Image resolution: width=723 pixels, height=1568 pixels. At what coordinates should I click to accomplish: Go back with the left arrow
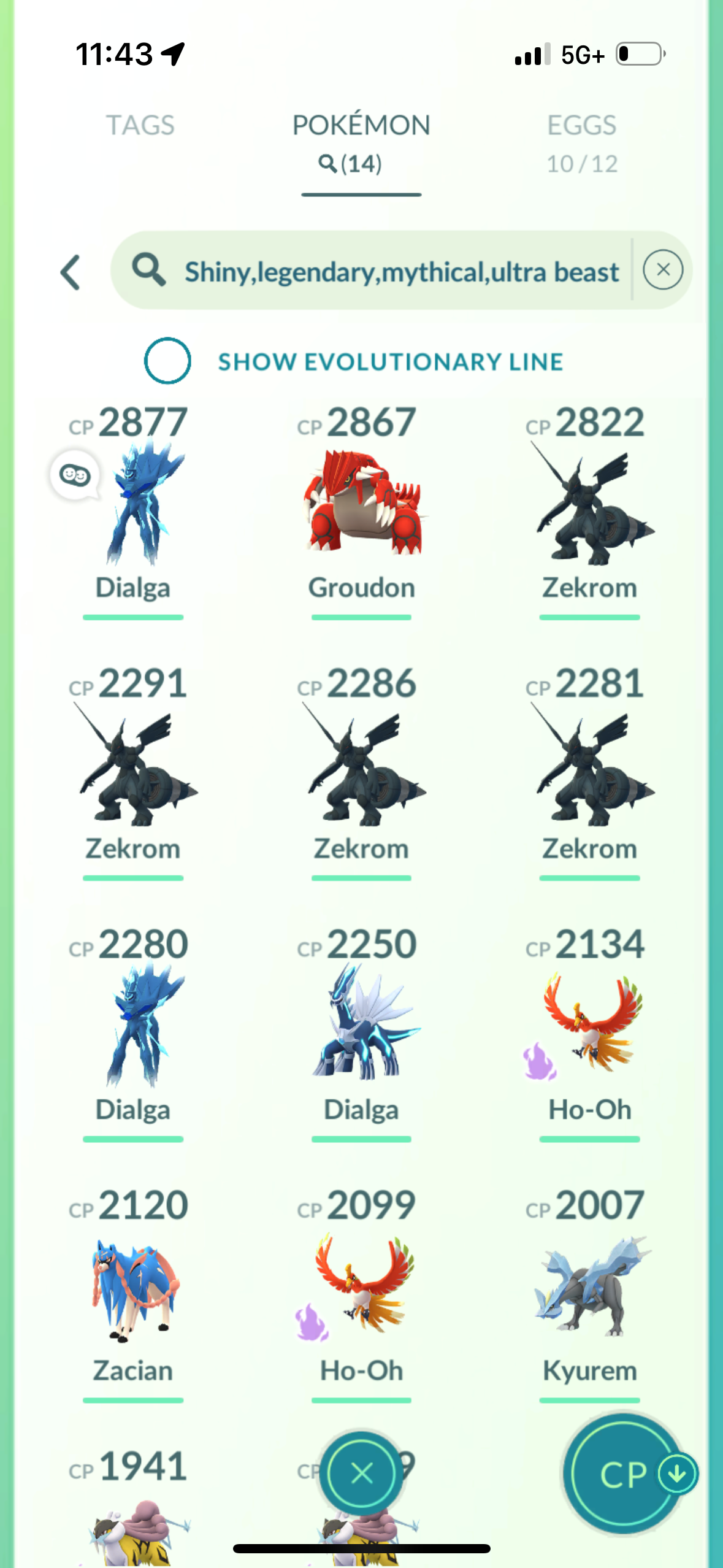click(71, 272)
